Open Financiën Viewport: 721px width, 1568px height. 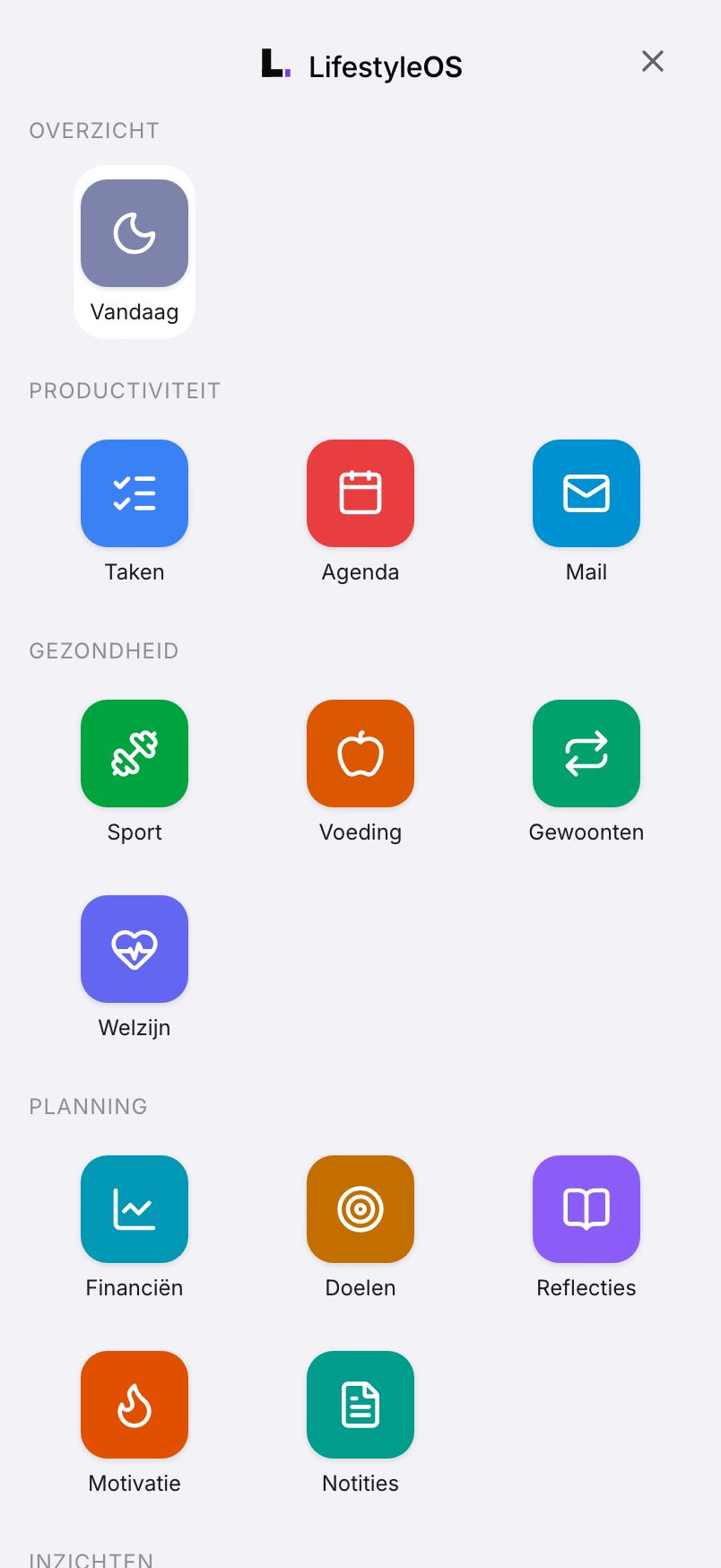(x=135, y=1228)
